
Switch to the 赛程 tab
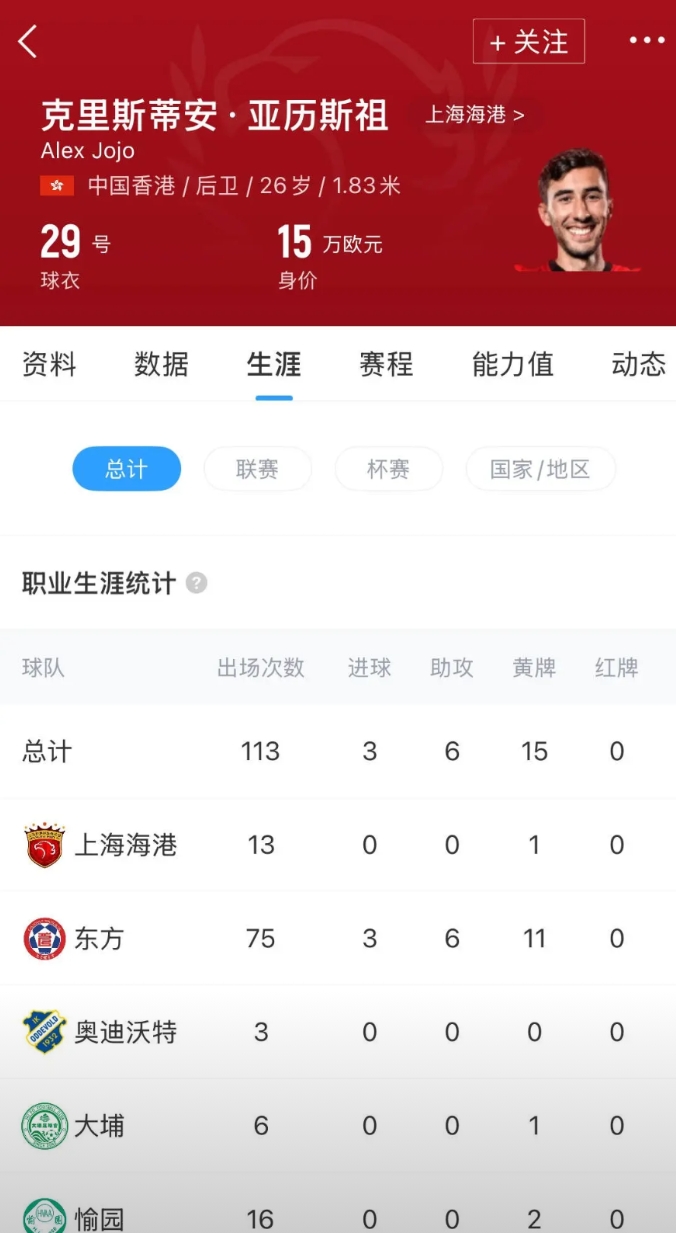(386, 365)
